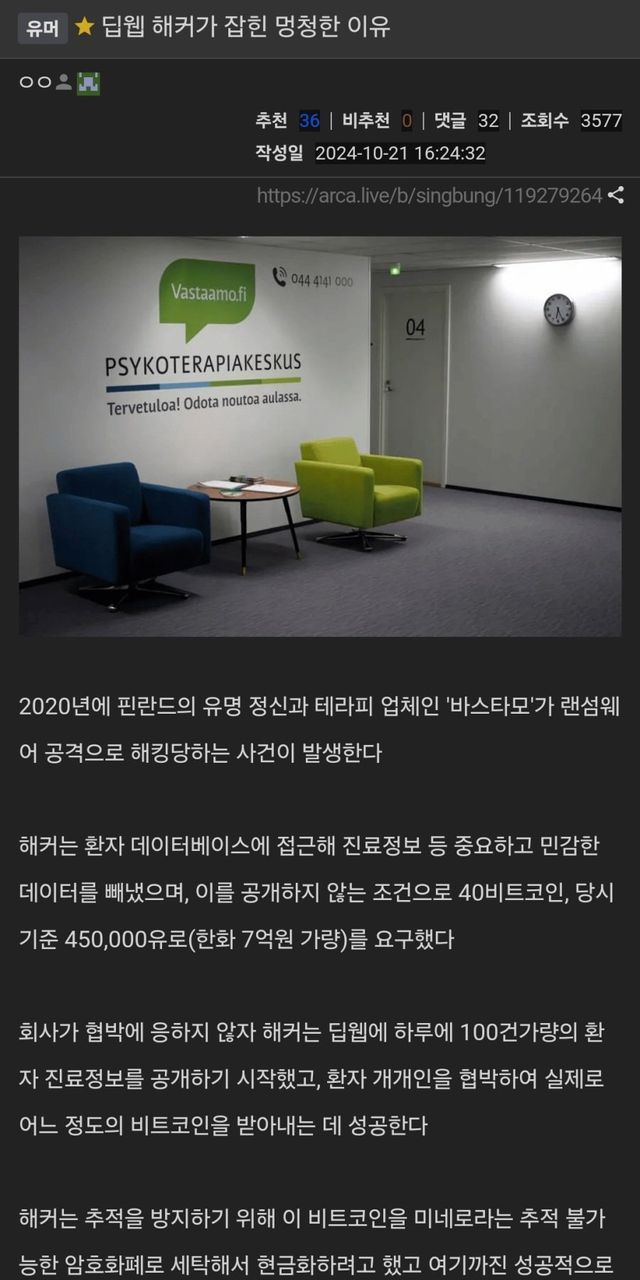Image resolution: width=640 pixels, height=1280 pixels.
Task: Open the arca.live post URL link
Action: tap(429, 196)
